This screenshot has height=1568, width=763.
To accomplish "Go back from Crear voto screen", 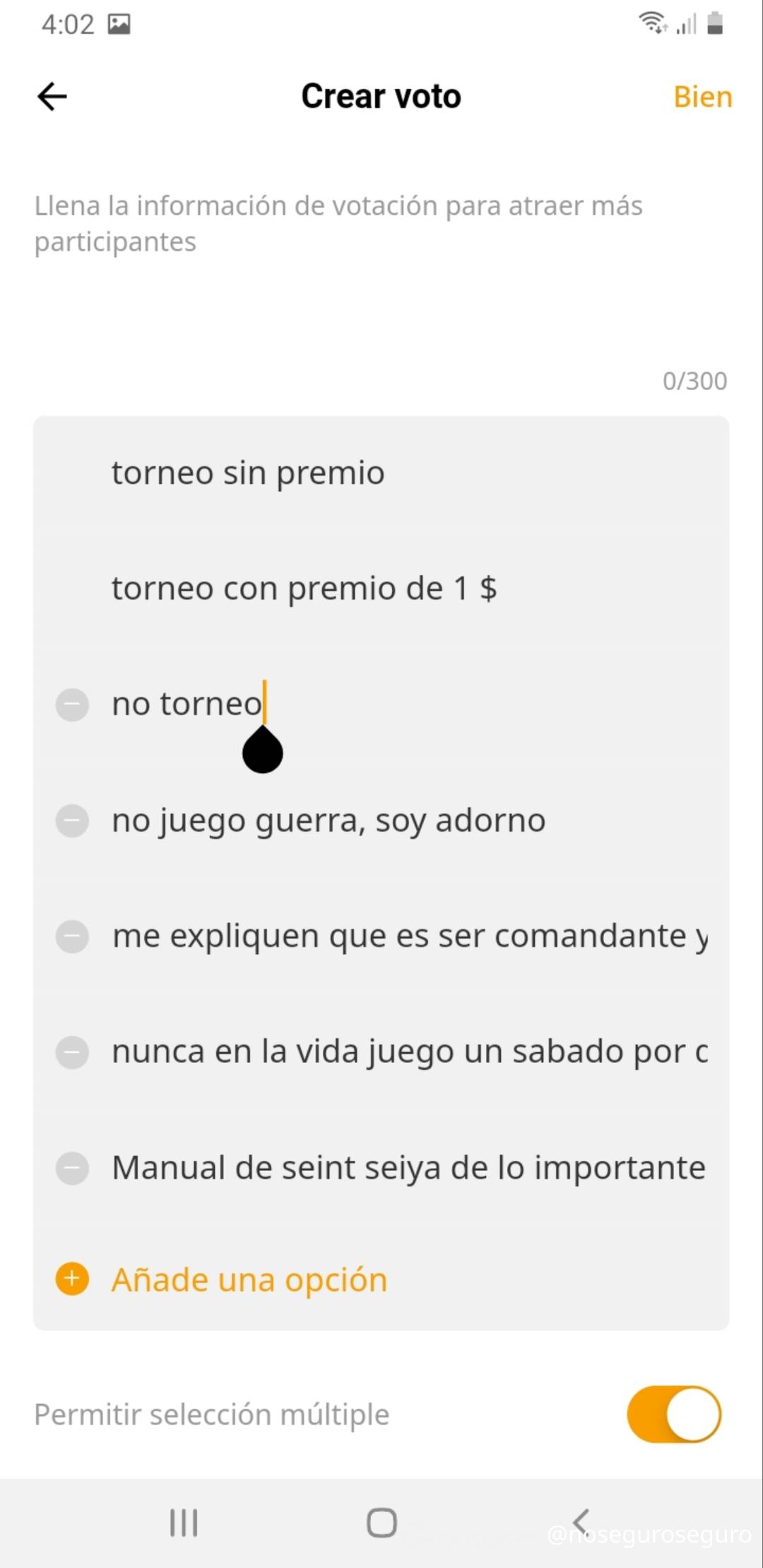I will click(52, 97).
